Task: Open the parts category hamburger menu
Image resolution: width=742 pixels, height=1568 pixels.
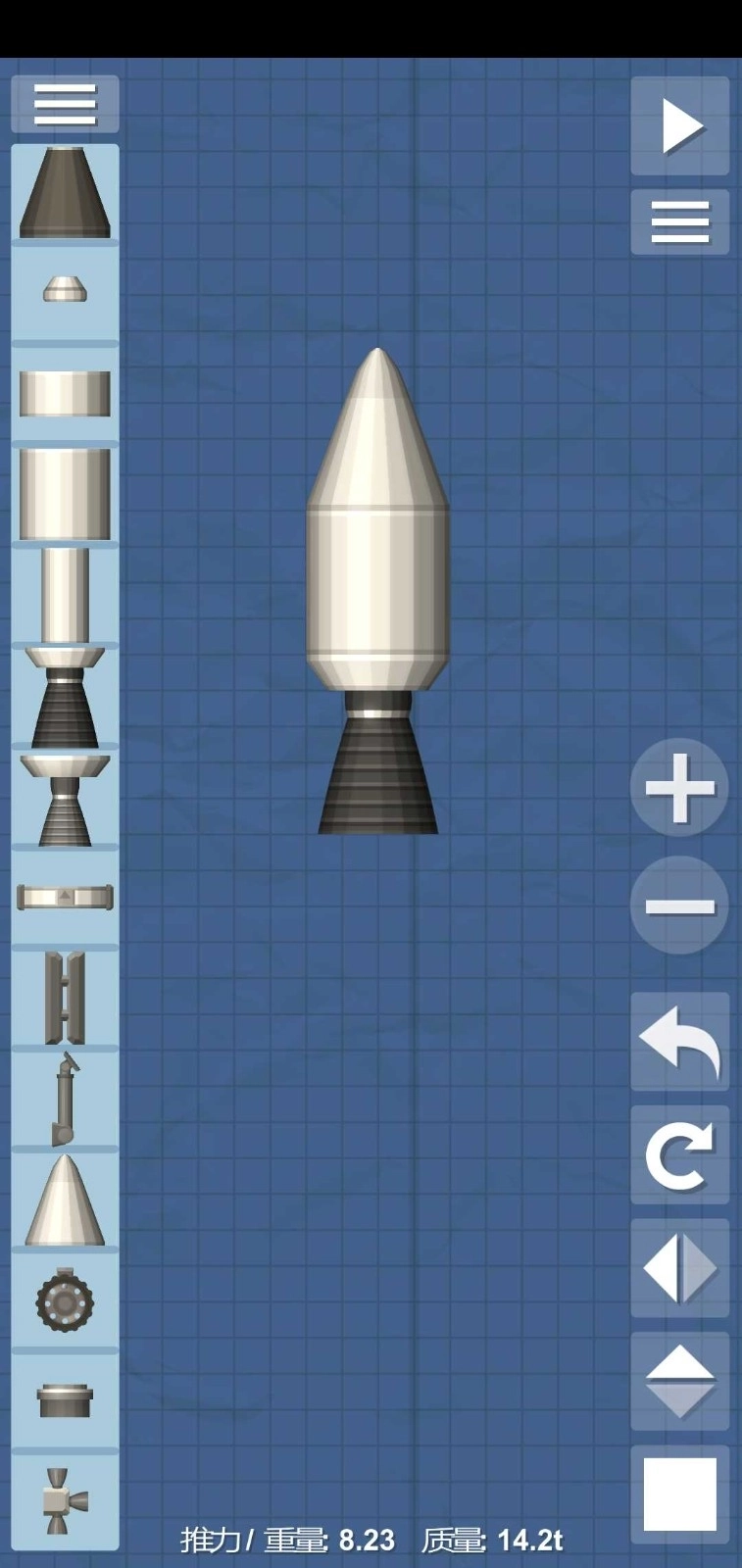Action: (x=65, y=104)
